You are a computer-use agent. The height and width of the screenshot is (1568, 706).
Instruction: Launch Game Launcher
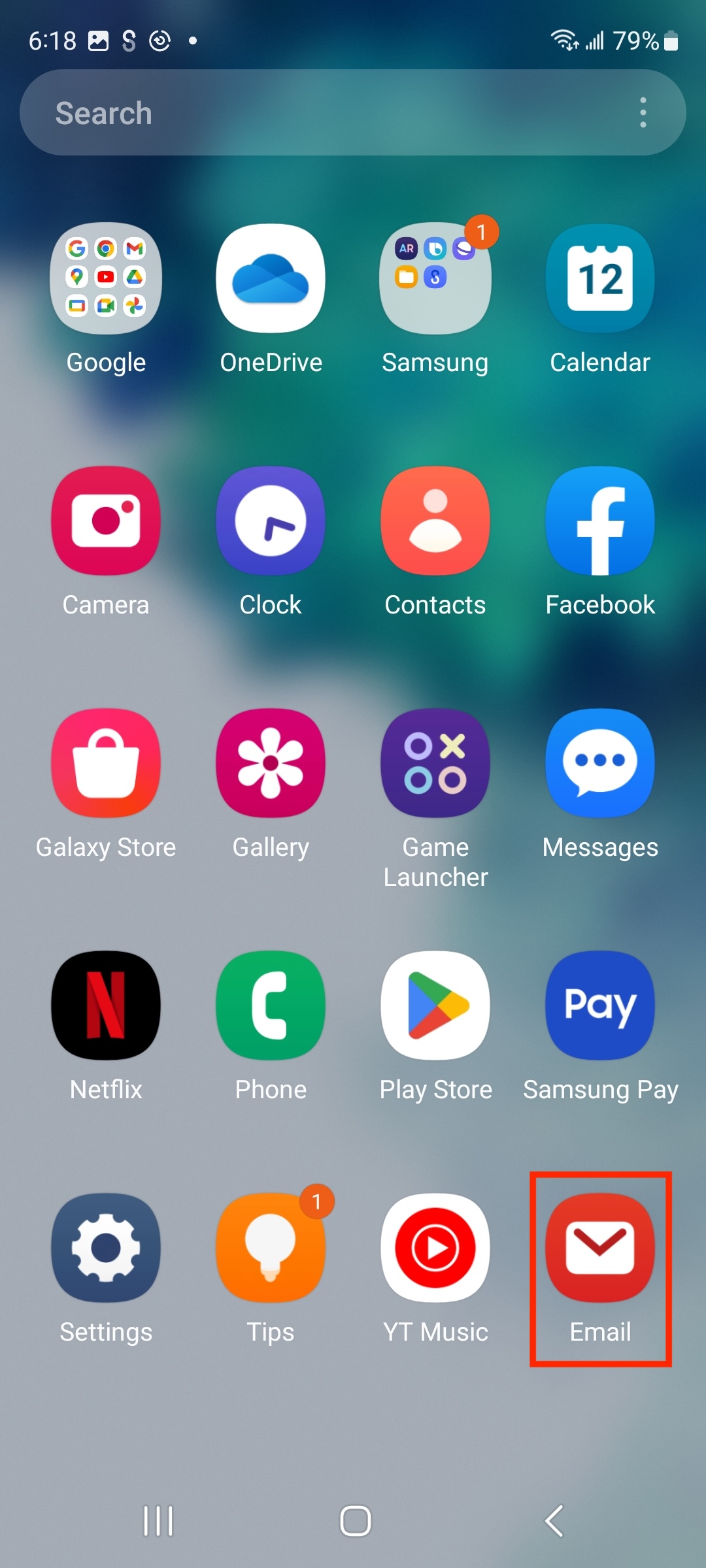click(435, 763)
